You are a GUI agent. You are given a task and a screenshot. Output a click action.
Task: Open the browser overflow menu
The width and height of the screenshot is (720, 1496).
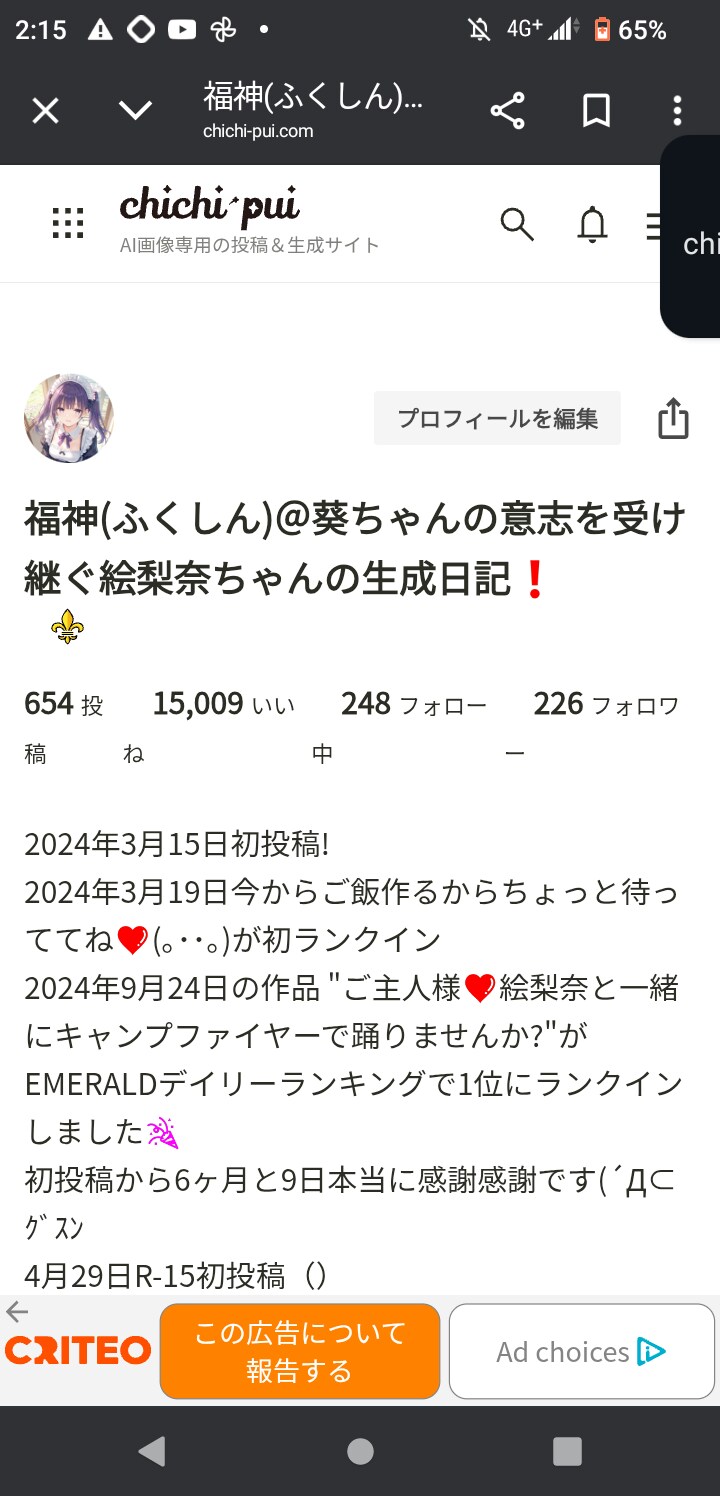pos(677,111)
